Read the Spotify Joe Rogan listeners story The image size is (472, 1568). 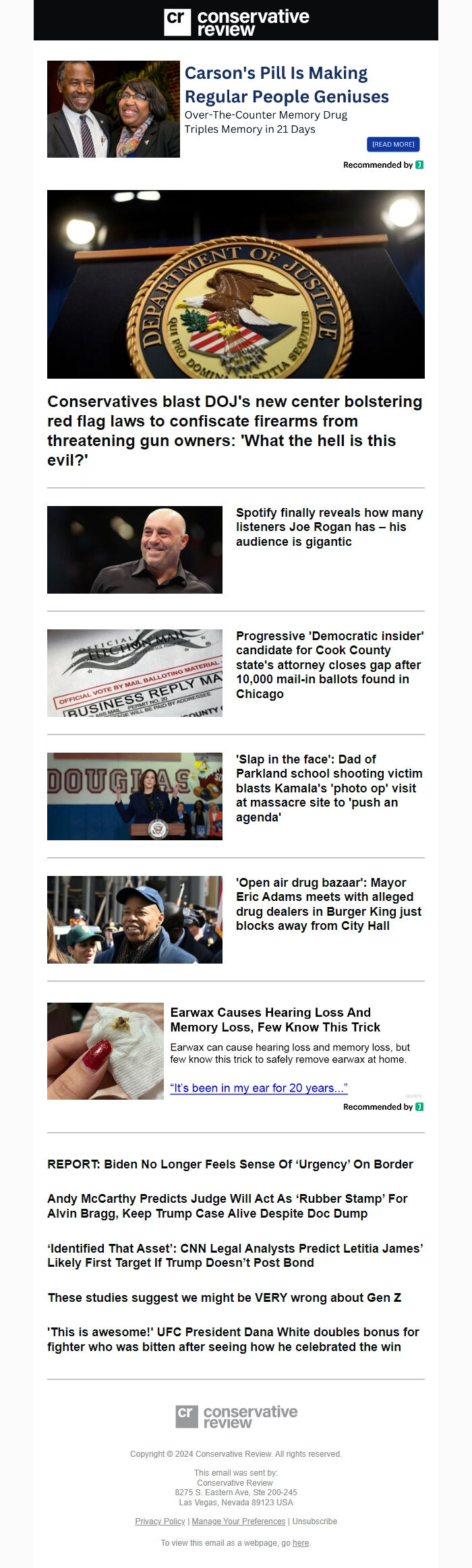pyautogui.click(x=329, y=527)
